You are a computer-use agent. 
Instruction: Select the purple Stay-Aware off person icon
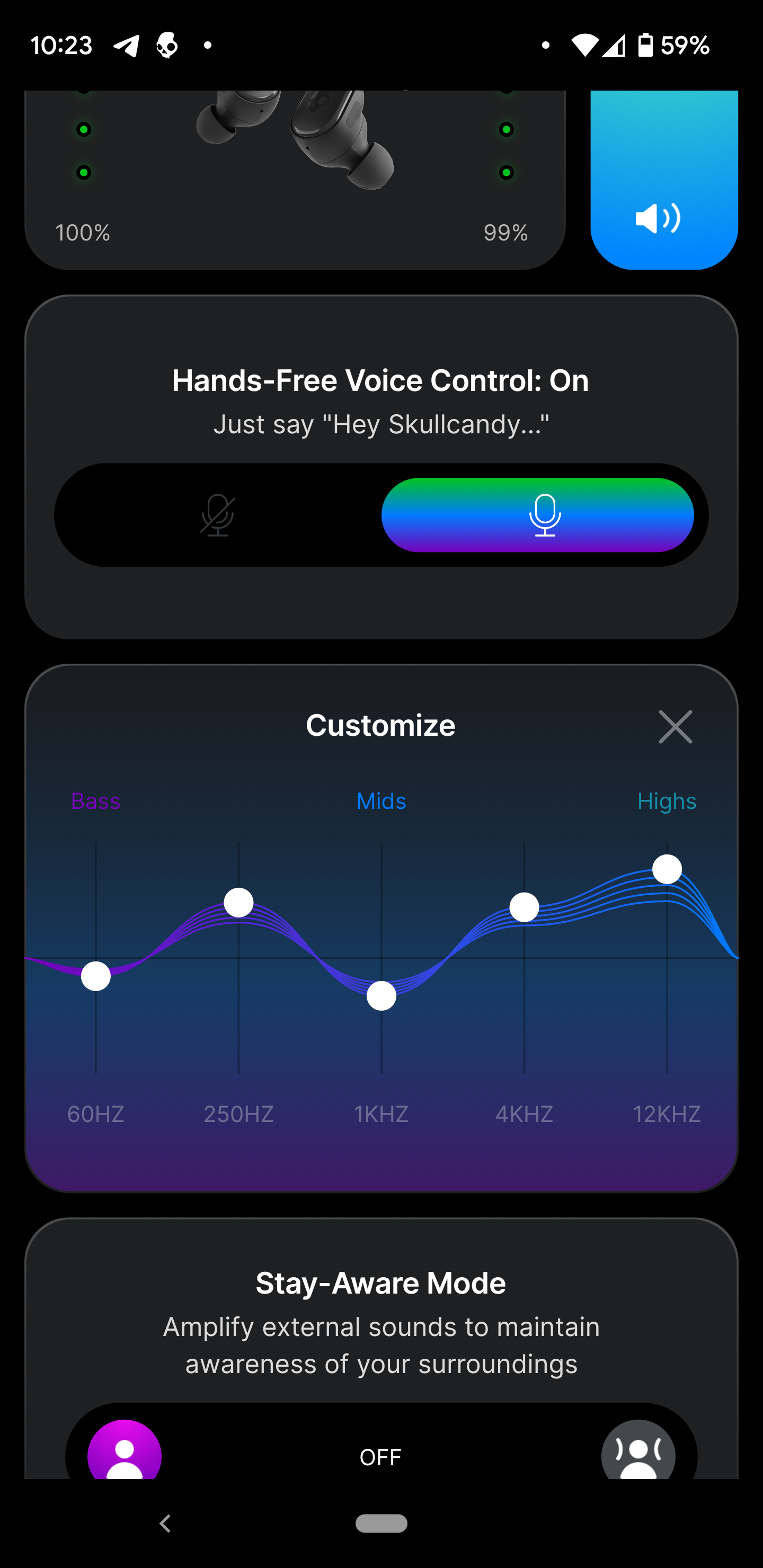pos(125,1449)
